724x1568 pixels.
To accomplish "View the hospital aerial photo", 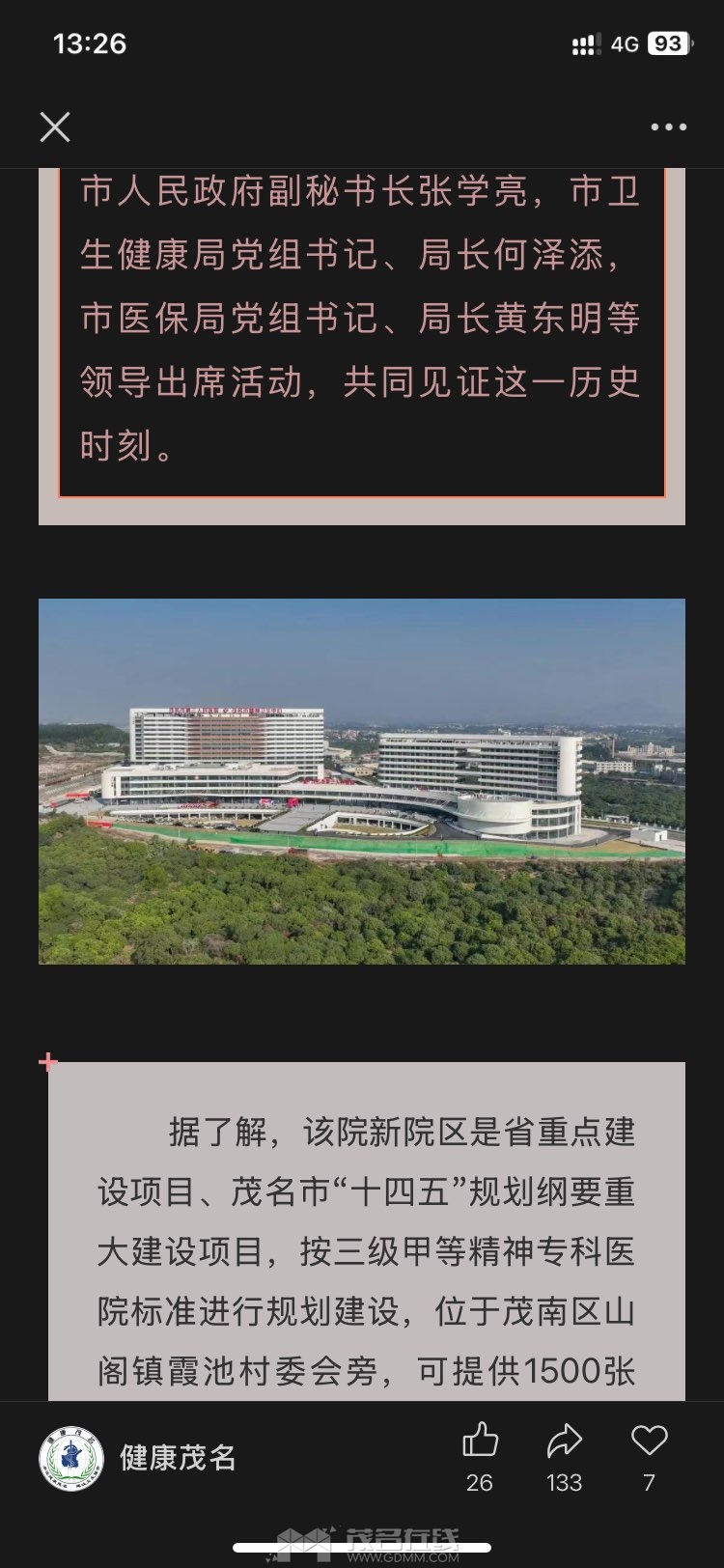I will (362, 781).
